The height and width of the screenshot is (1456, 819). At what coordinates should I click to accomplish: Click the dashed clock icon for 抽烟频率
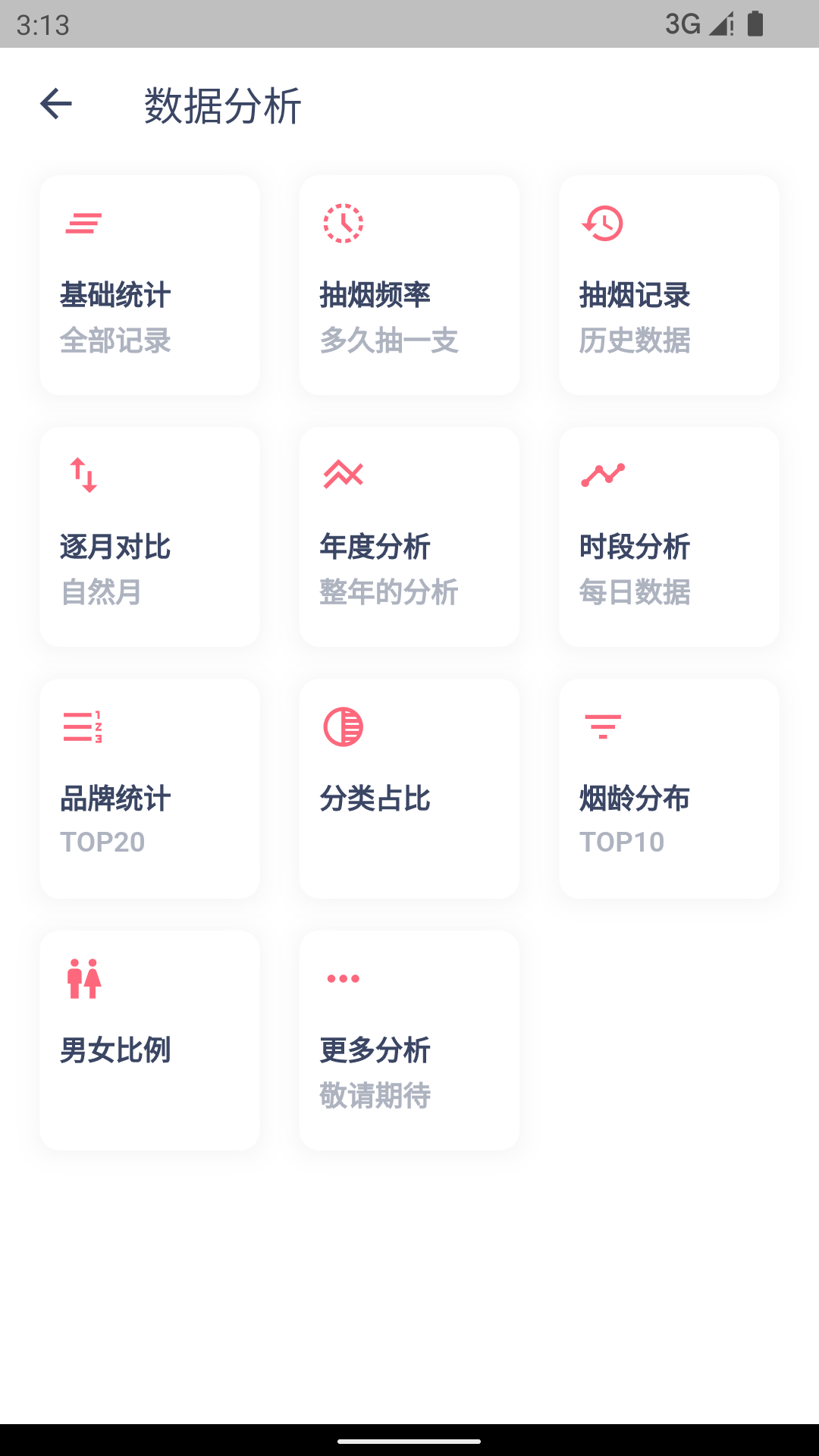pyautogui.click(x=343, y=224)
